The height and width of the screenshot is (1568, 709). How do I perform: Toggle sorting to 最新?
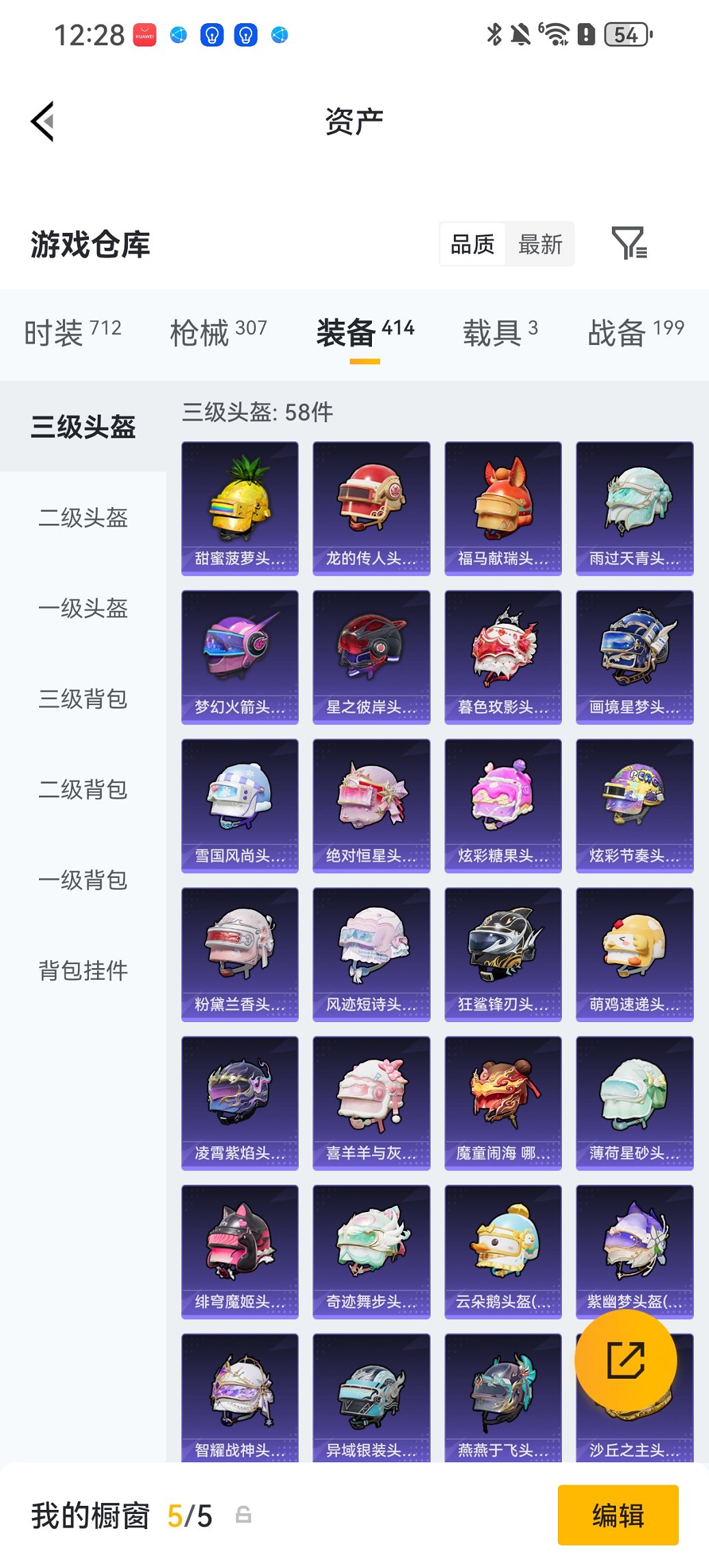tap(540, 244)
